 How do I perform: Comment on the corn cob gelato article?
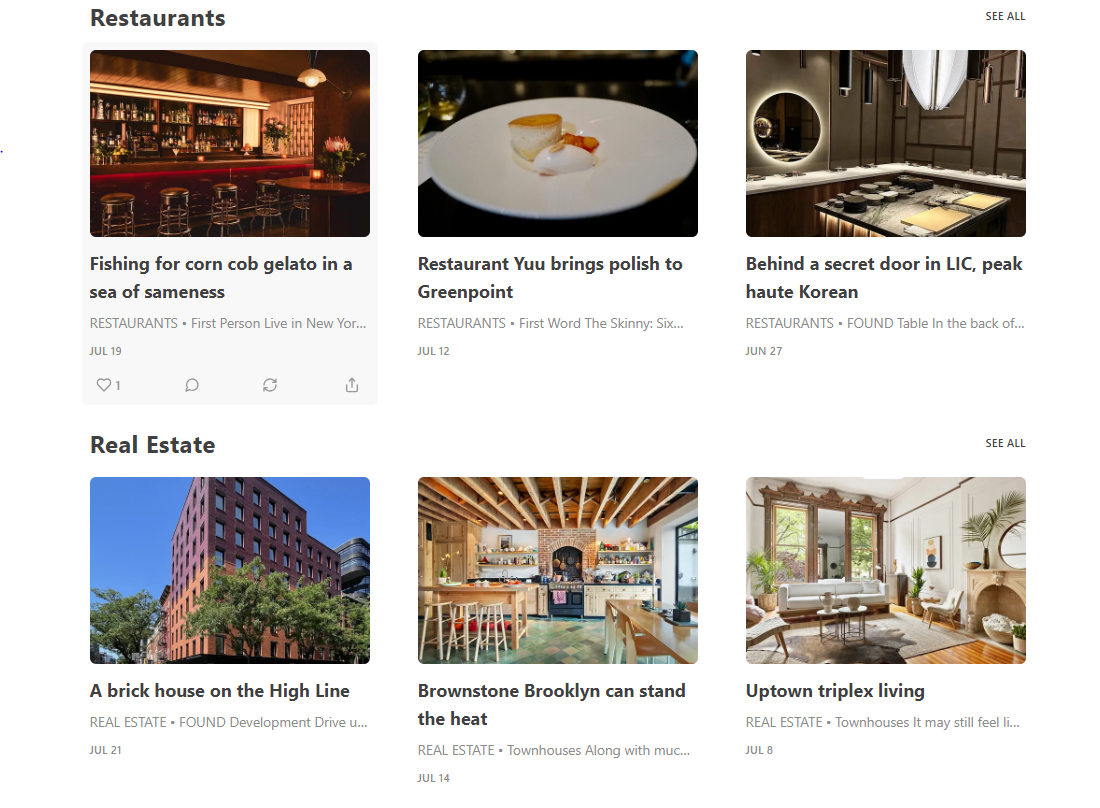point(192,385)
